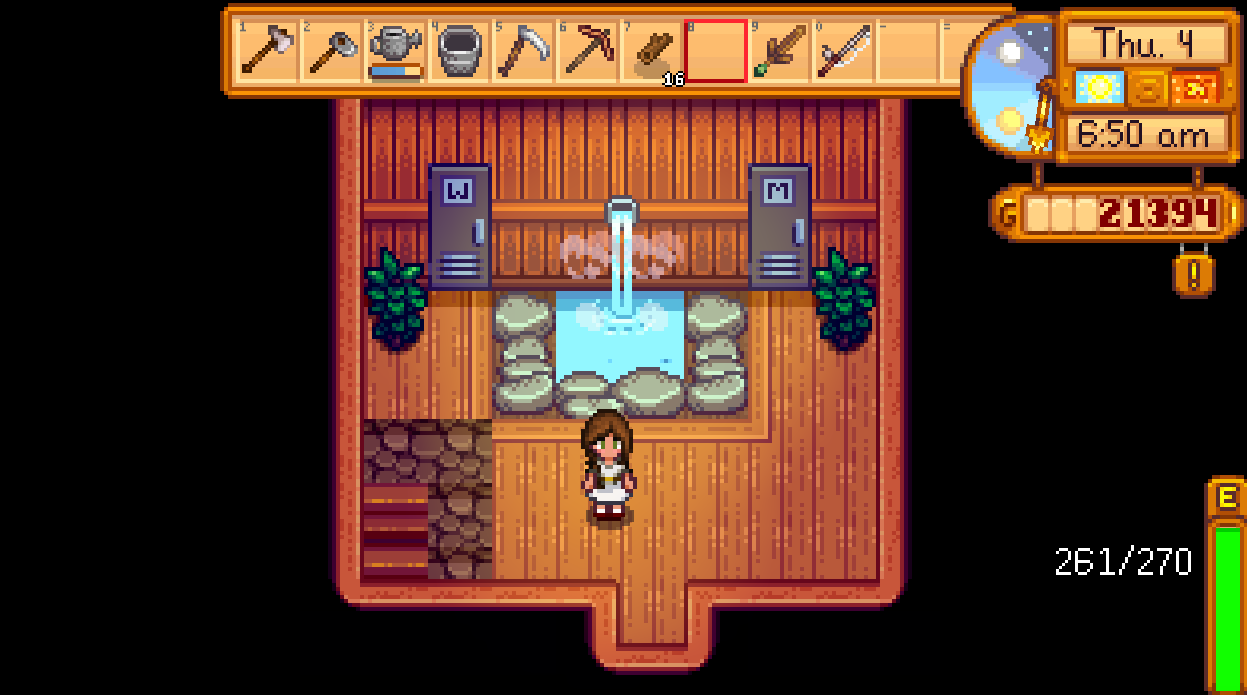
Task: Equip the wooden sword in slot 9
Action: (x=779, y=51)
